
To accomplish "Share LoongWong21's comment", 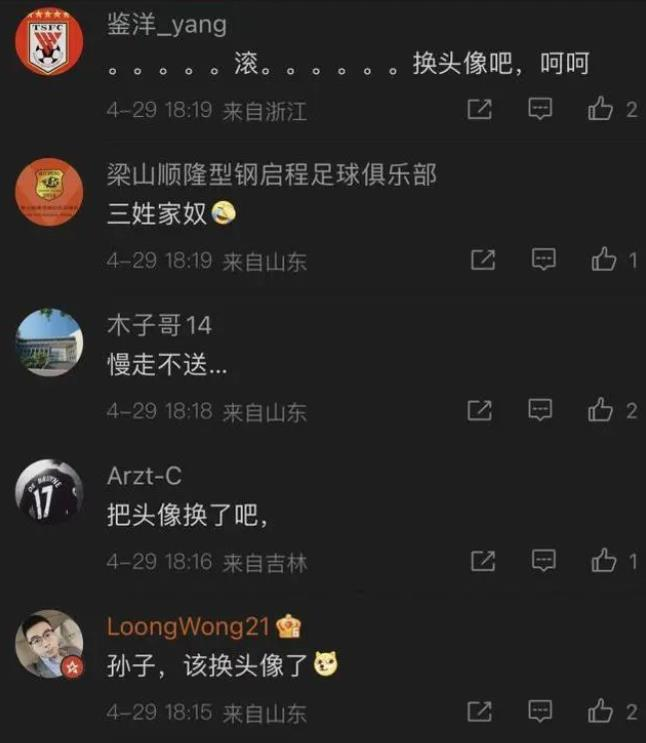I will point(480,711).
